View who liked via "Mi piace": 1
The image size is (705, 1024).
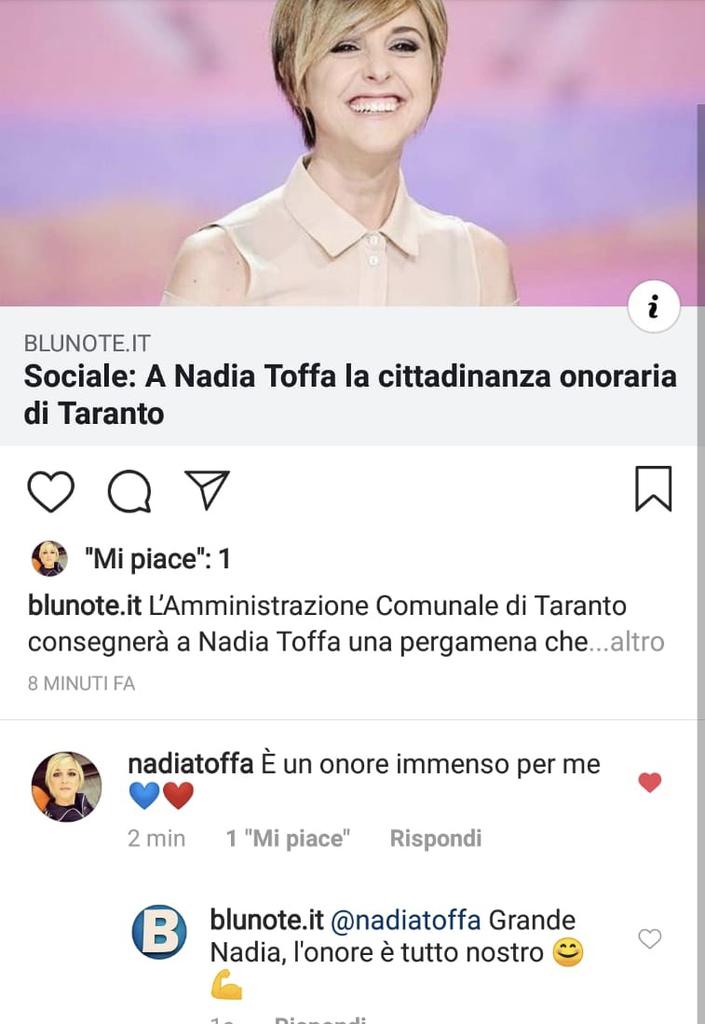coord(160,559)
